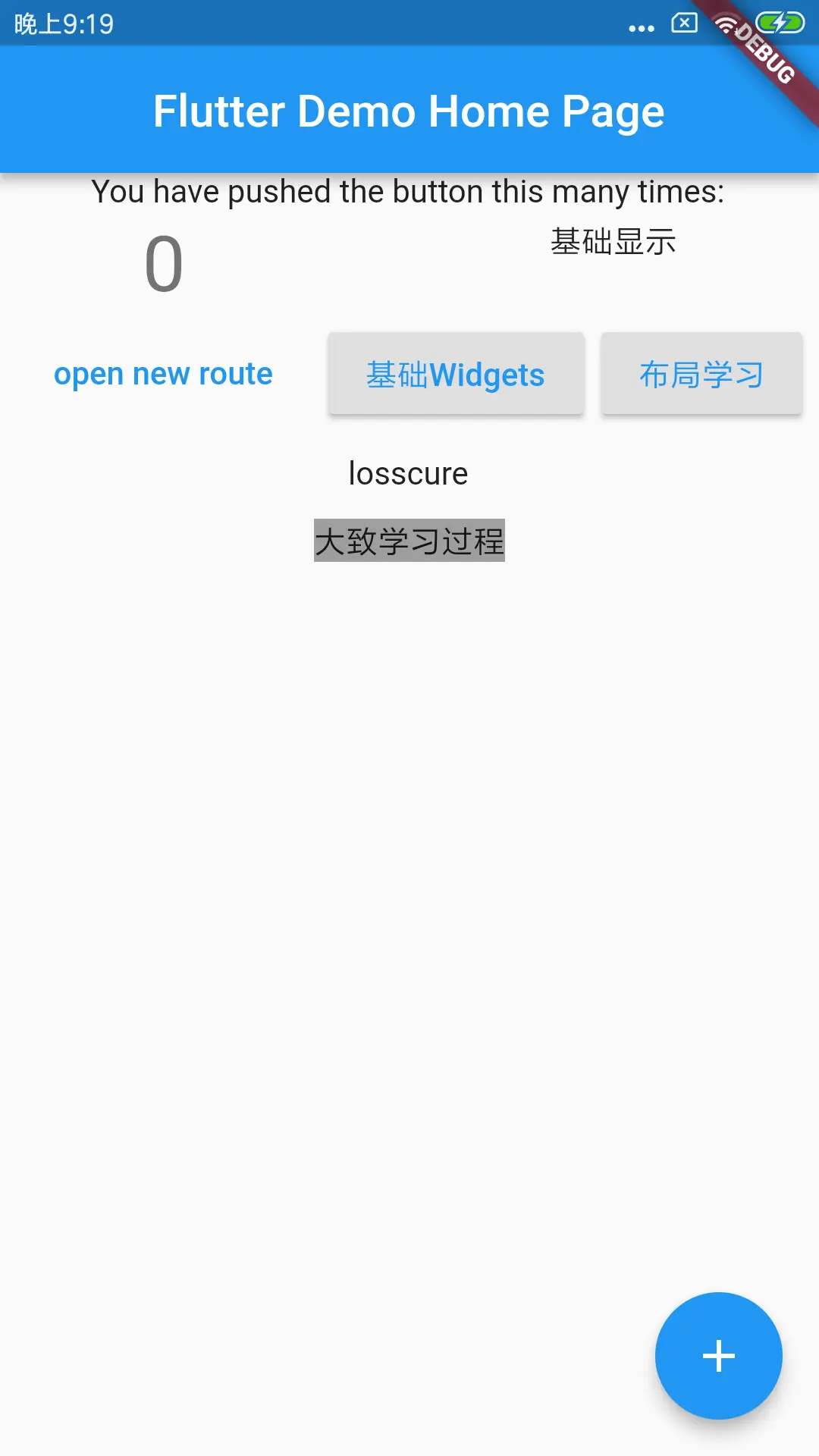The width and height of the screenshot is (819, 1456).
Task: Click the '基础显示' text label
Action: click(x=614, y=241)
